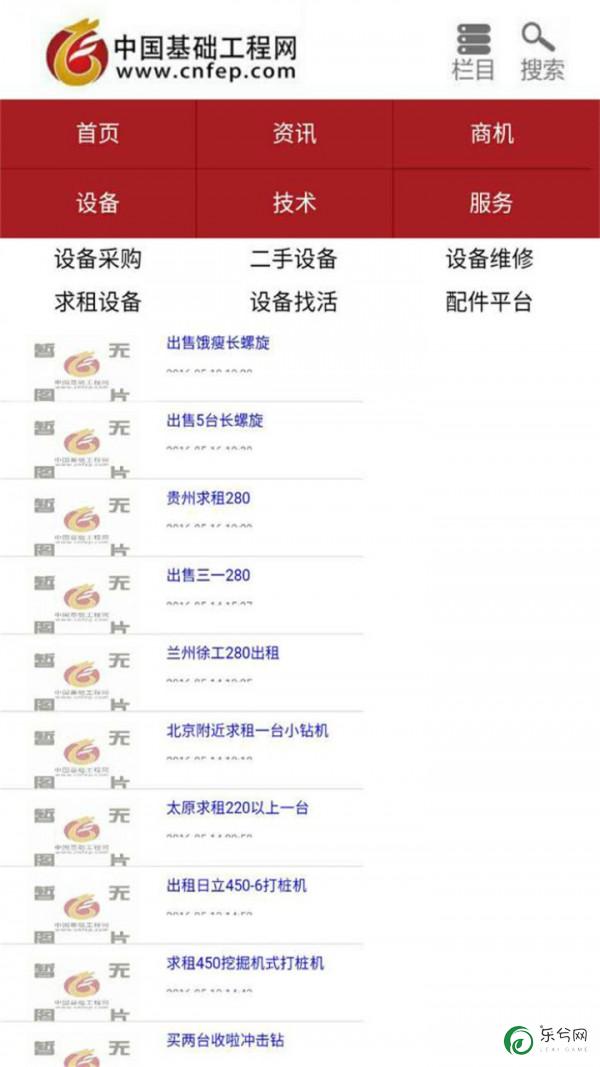Open the listing 求租450挖掘机式打桩机
This screenshot has width=600, height=1067.
pos(246,963)
